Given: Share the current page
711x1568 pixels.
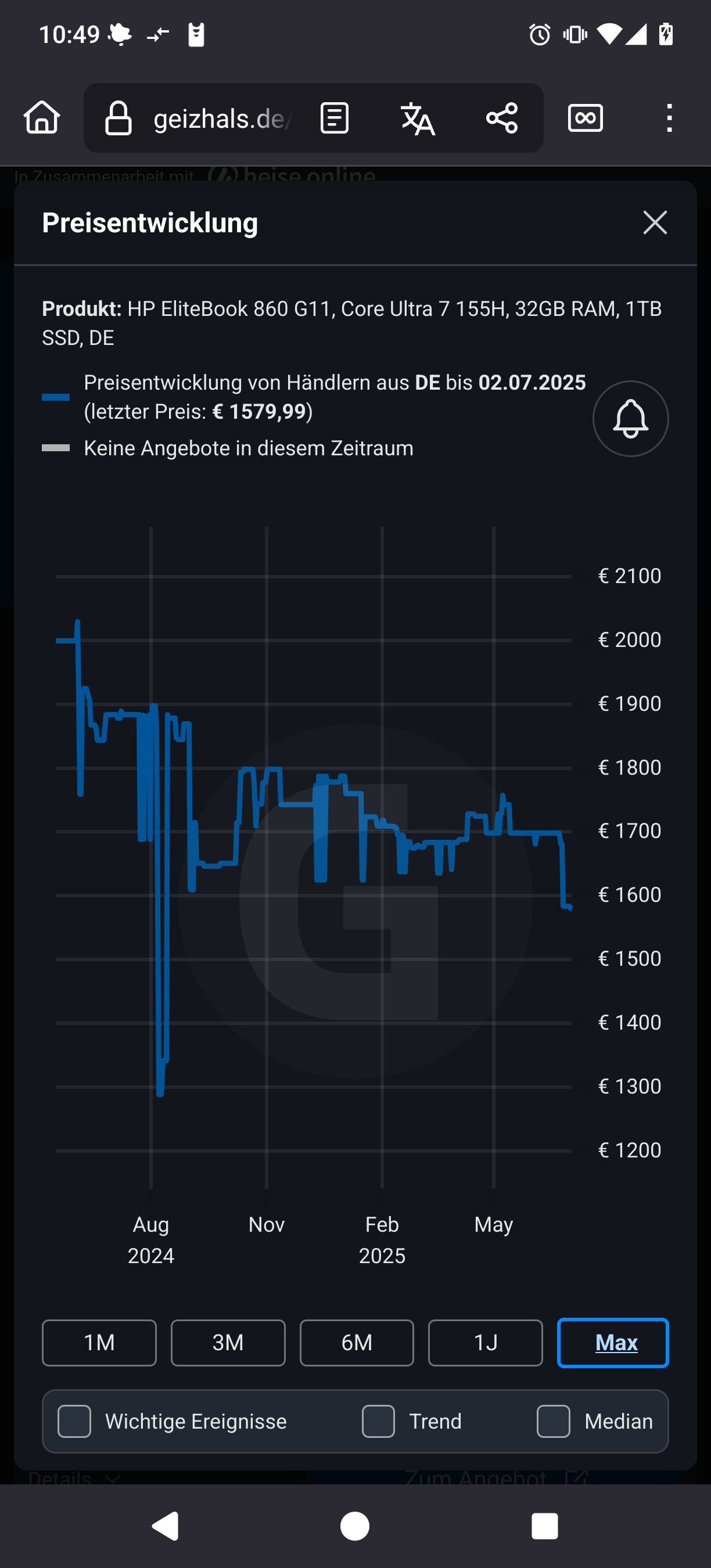Looking at the screenshot, I should (x=502, y=118).
